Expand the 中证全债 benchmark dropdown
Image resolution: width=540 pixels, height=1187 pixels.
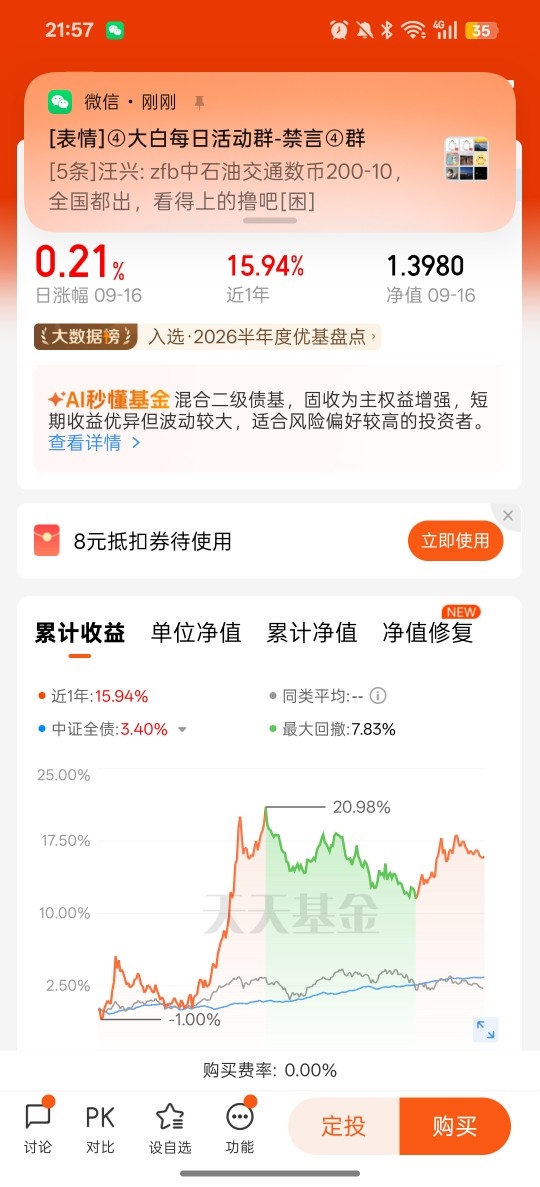coord(182,731)
